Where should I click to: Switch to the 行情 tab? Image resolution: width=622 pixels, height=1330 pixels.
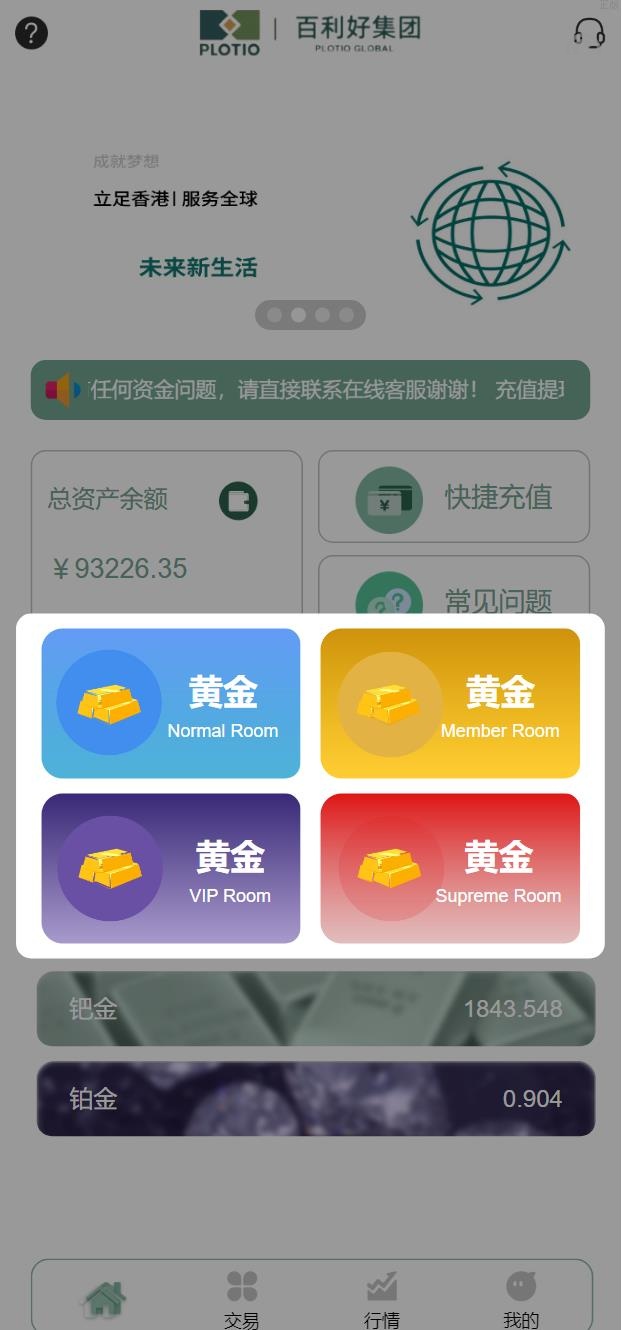382,1299
